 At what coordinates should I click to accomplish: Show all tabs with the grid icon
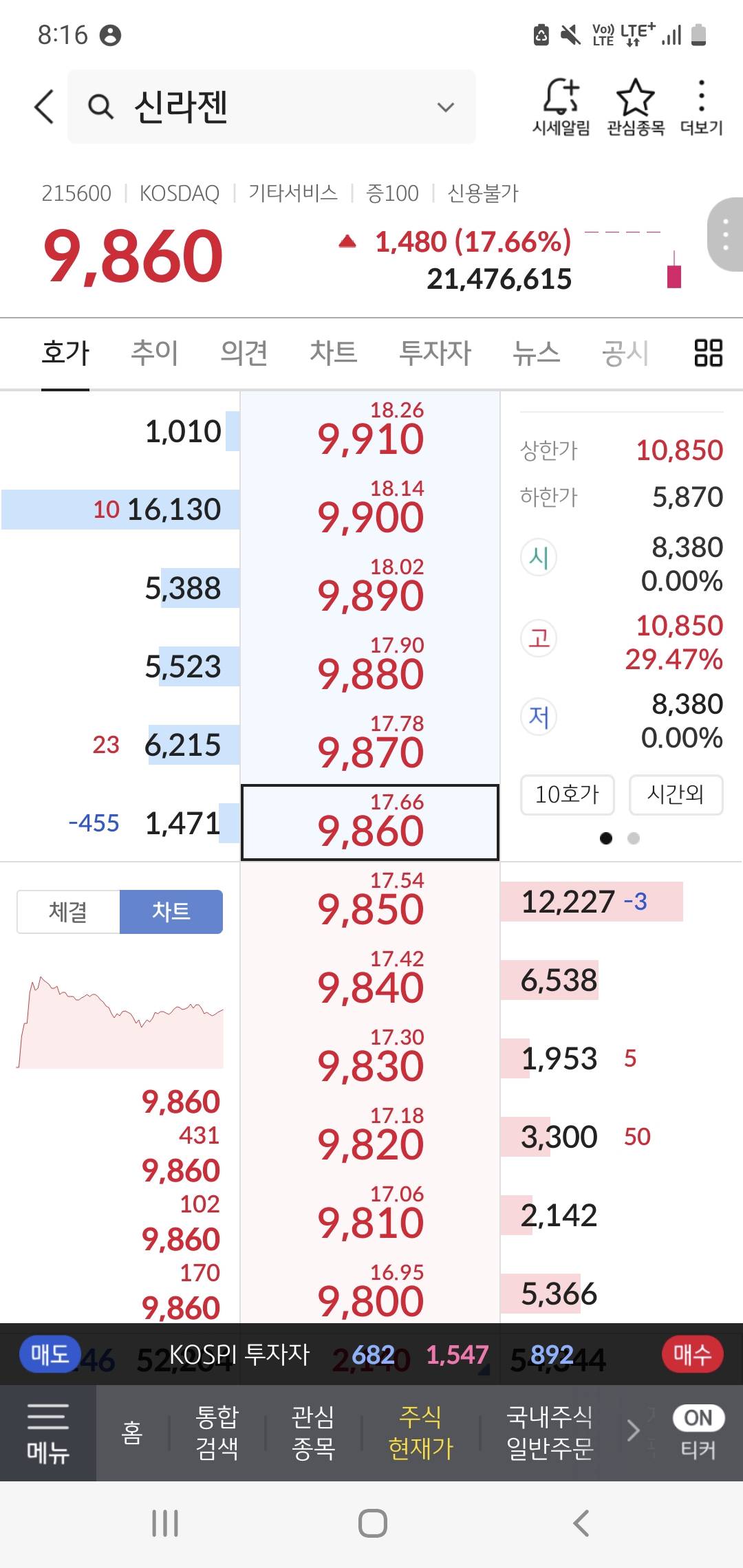click(x=708, y=353)
